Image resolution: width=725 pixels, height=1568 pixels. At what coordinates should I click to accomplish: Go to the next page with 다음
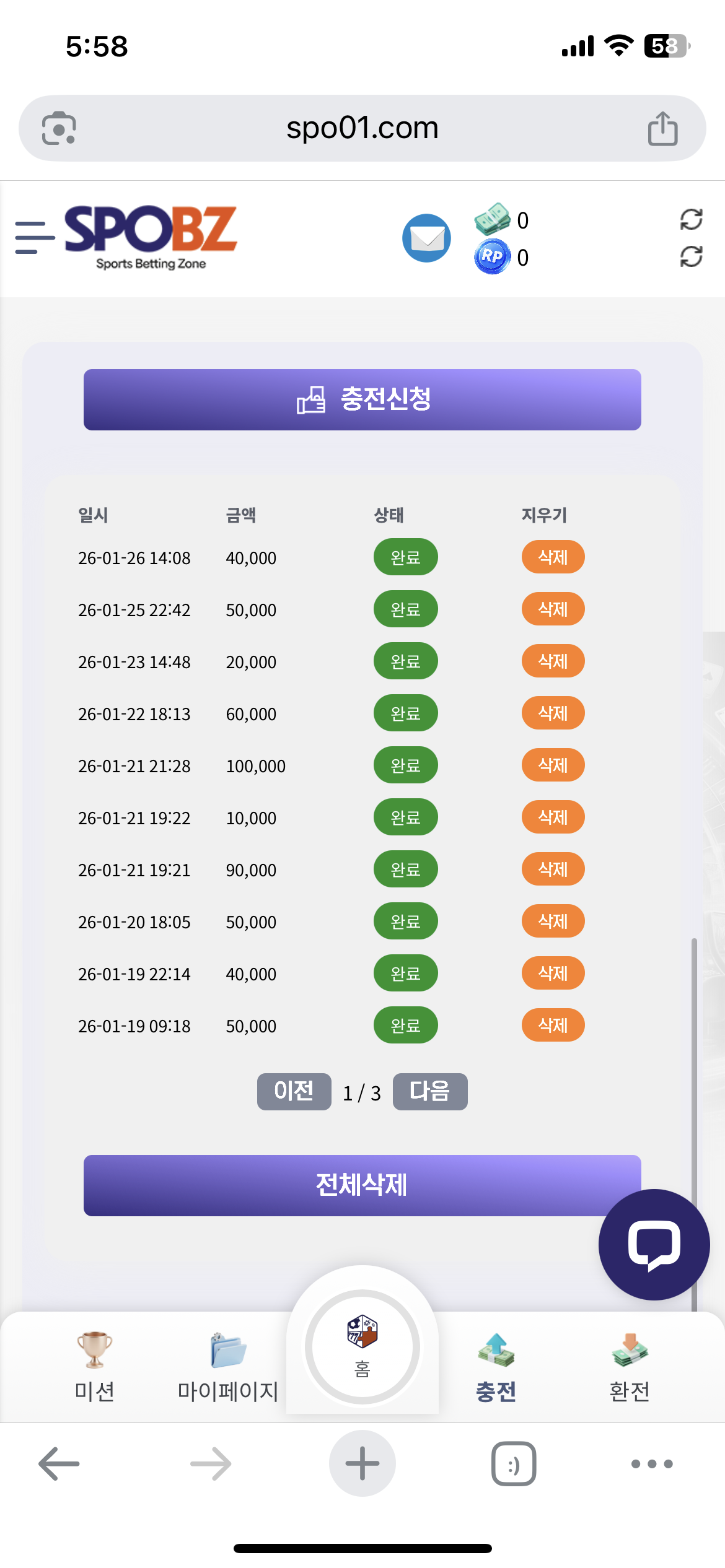(430, 1092)
